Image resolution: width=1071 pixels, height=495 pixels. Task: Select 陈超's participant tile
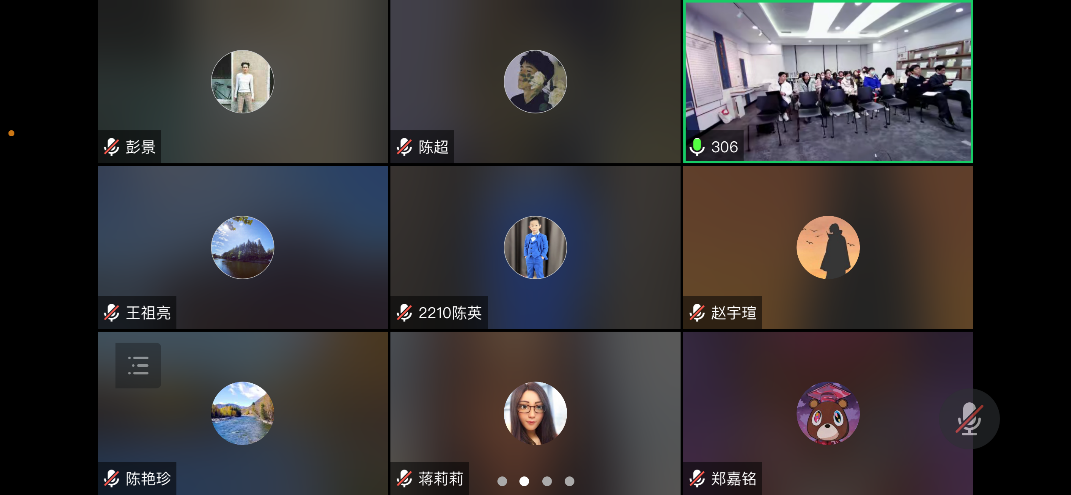535,82
